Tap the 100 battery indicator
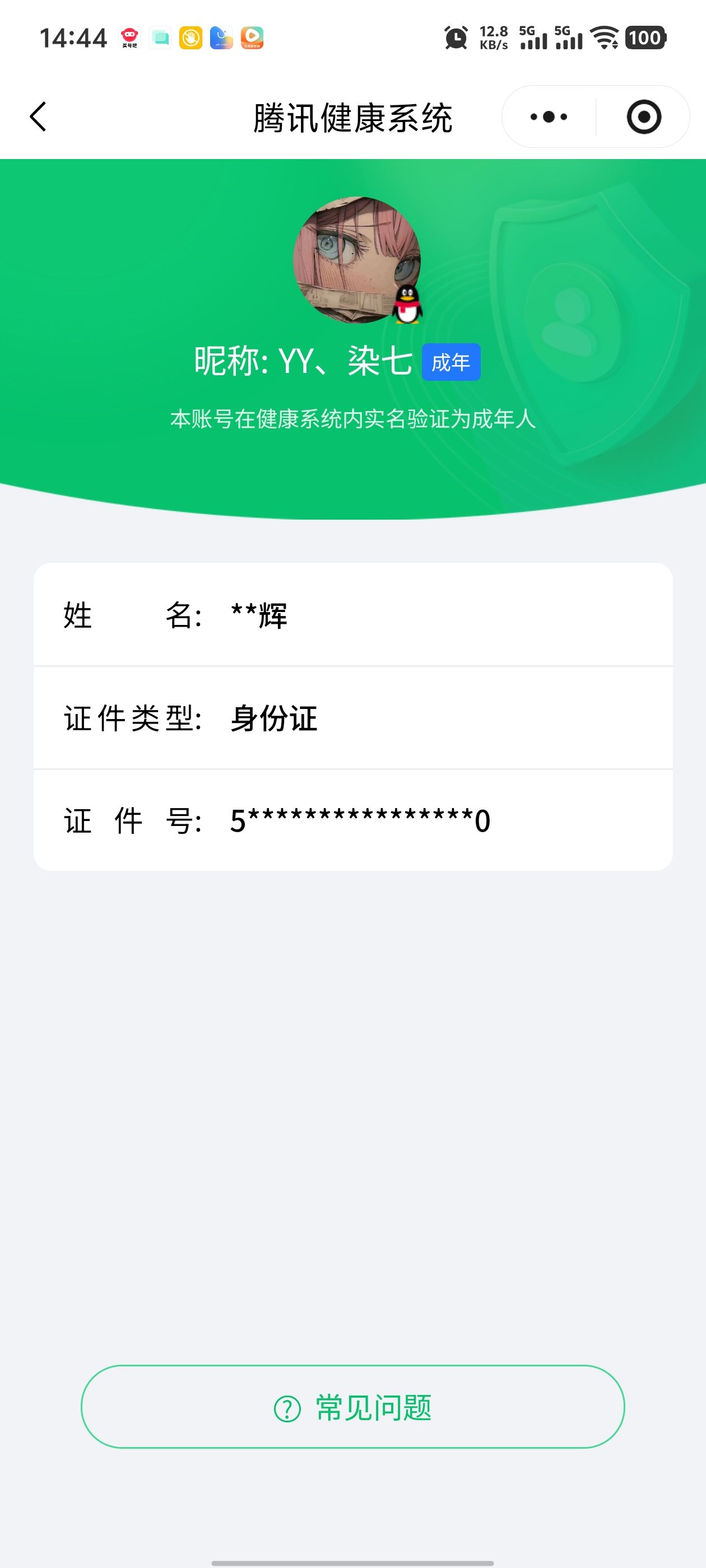 point(646,38)
